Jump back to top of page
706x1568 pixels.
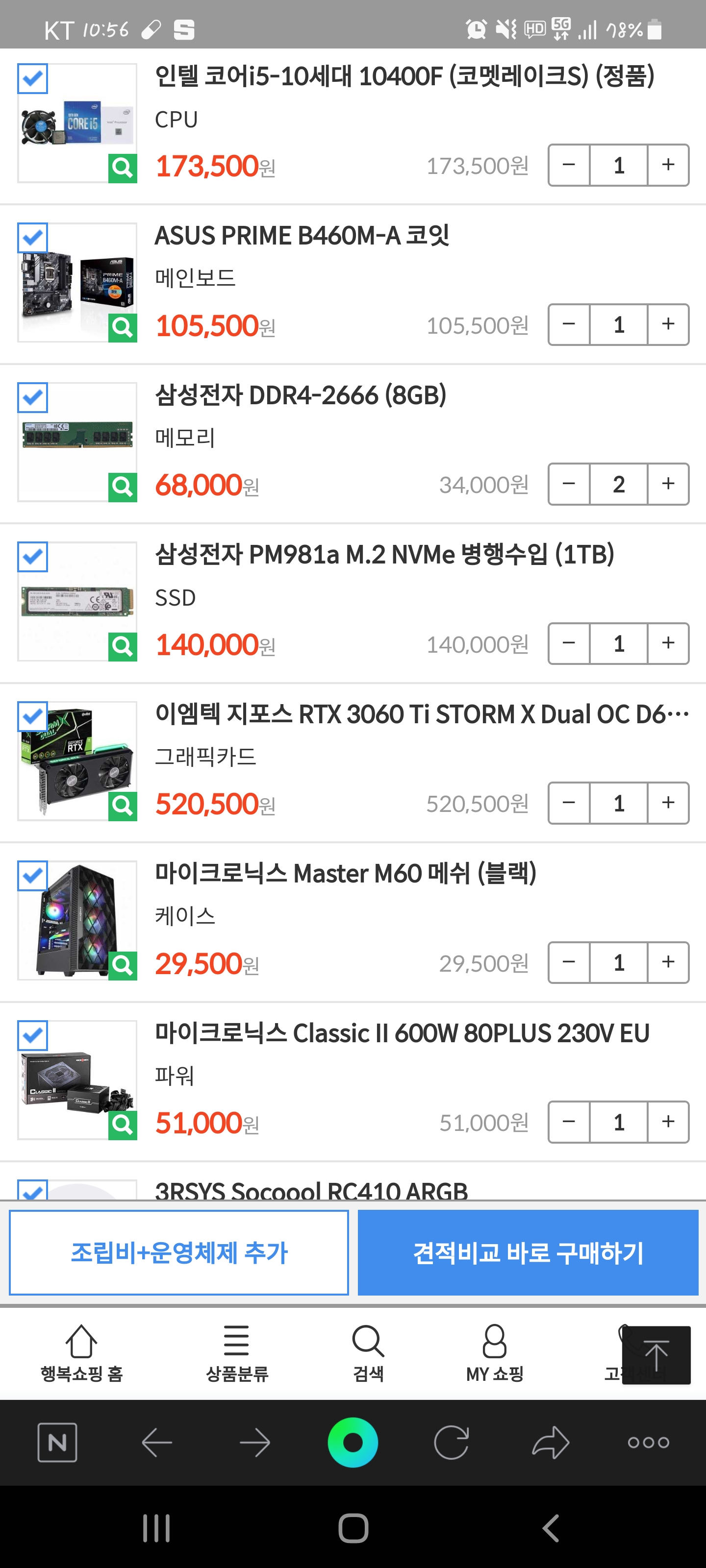(656, 1355)
